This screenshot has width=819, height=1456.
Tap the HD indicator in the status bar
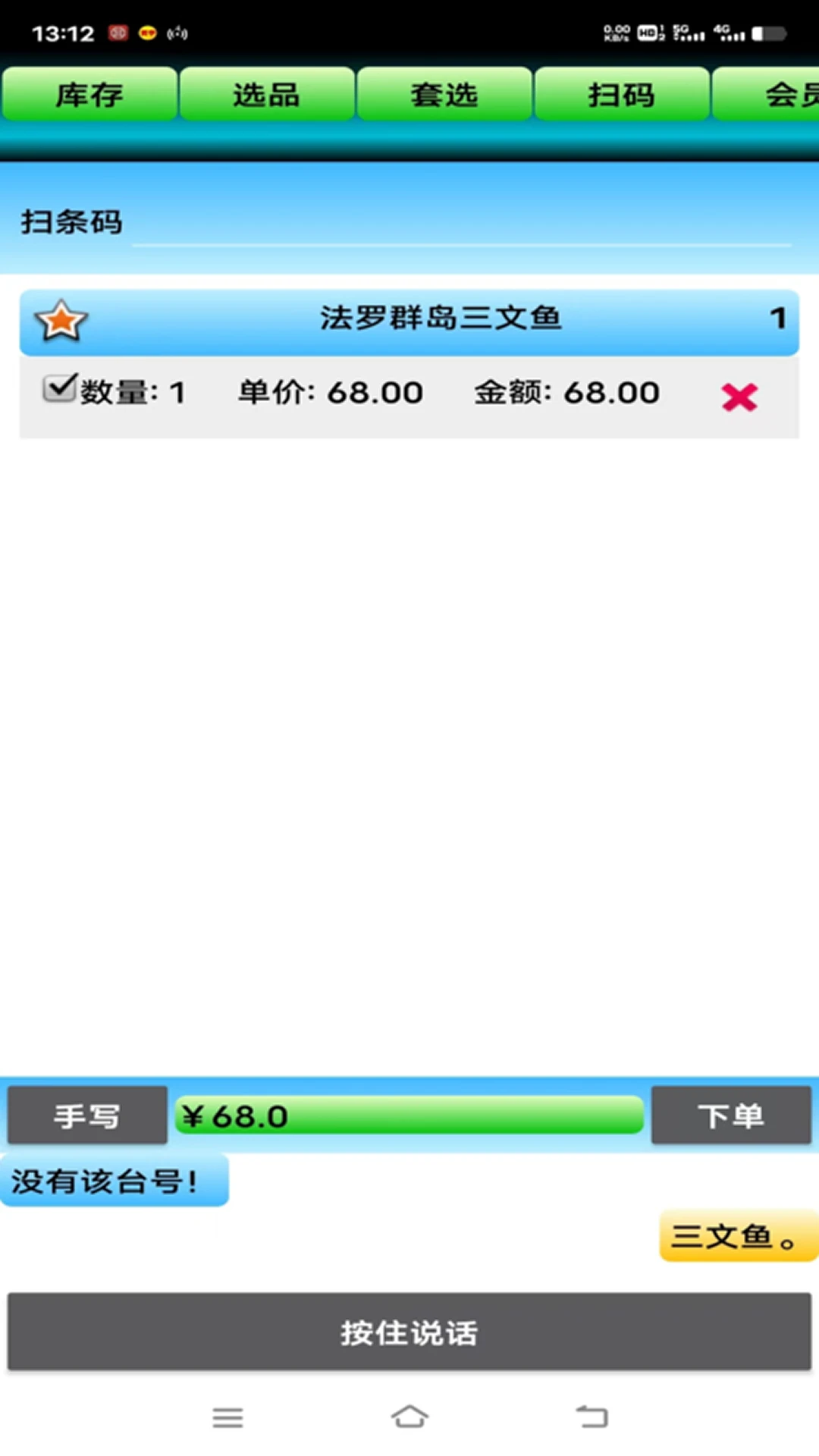tap(646, 32)
